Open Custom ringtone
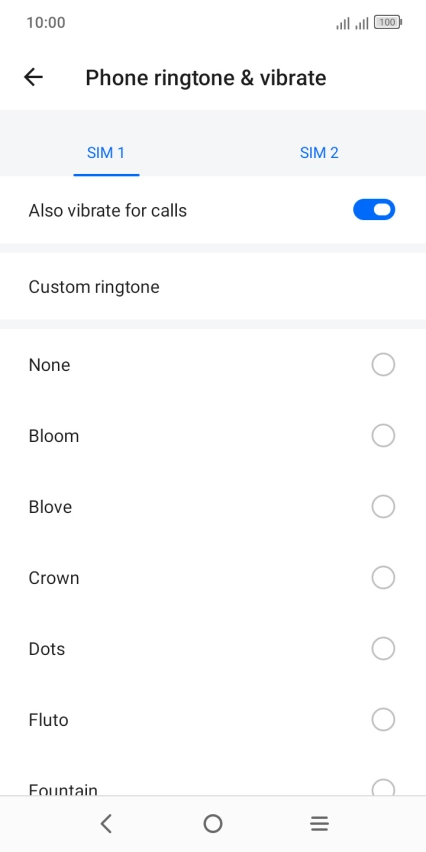426x852 pixels. (213, 286)
